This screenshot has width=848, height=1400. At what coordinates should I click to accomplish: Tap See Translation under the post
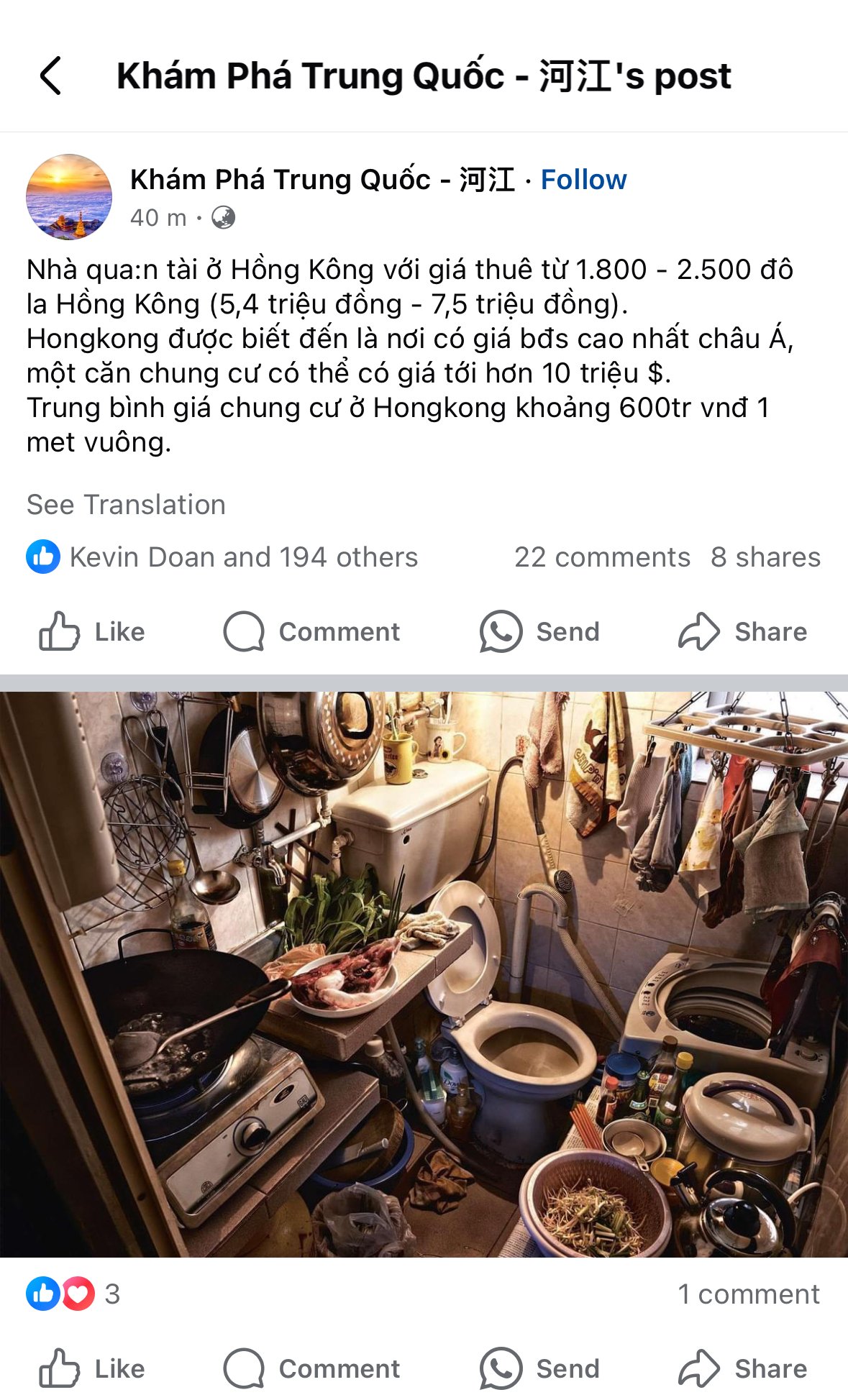[126, 505]
